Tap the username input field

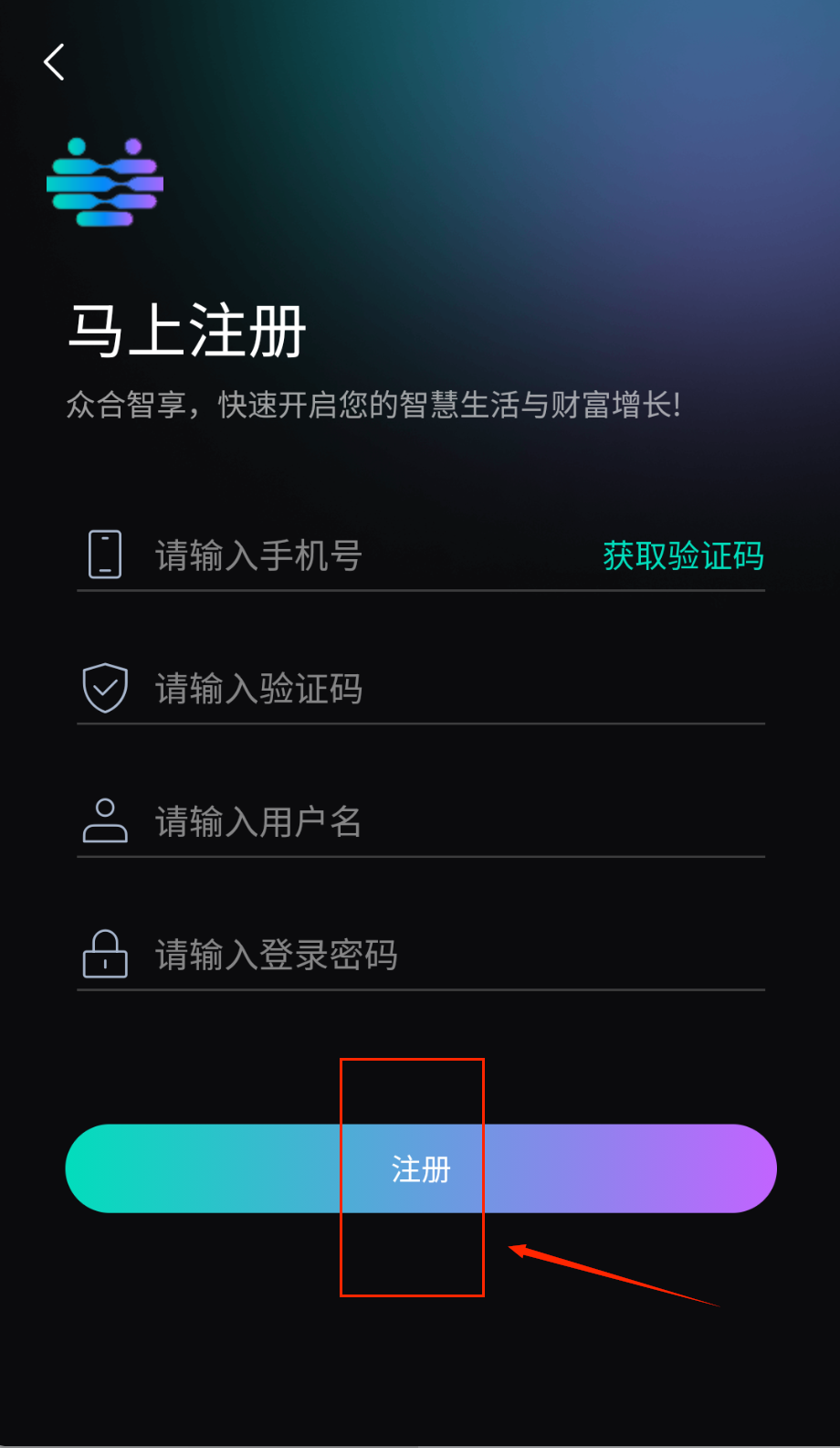tap(420, 822)
